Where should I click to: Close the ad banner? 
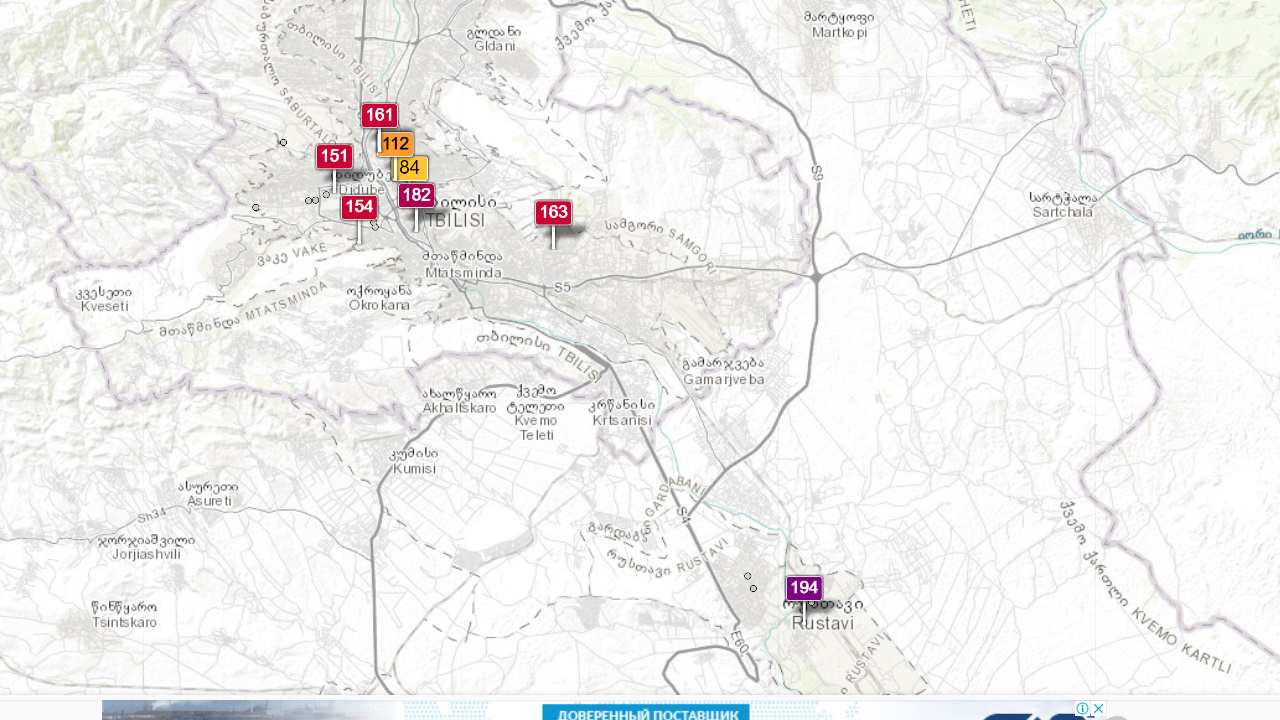tap(1098, 709)
